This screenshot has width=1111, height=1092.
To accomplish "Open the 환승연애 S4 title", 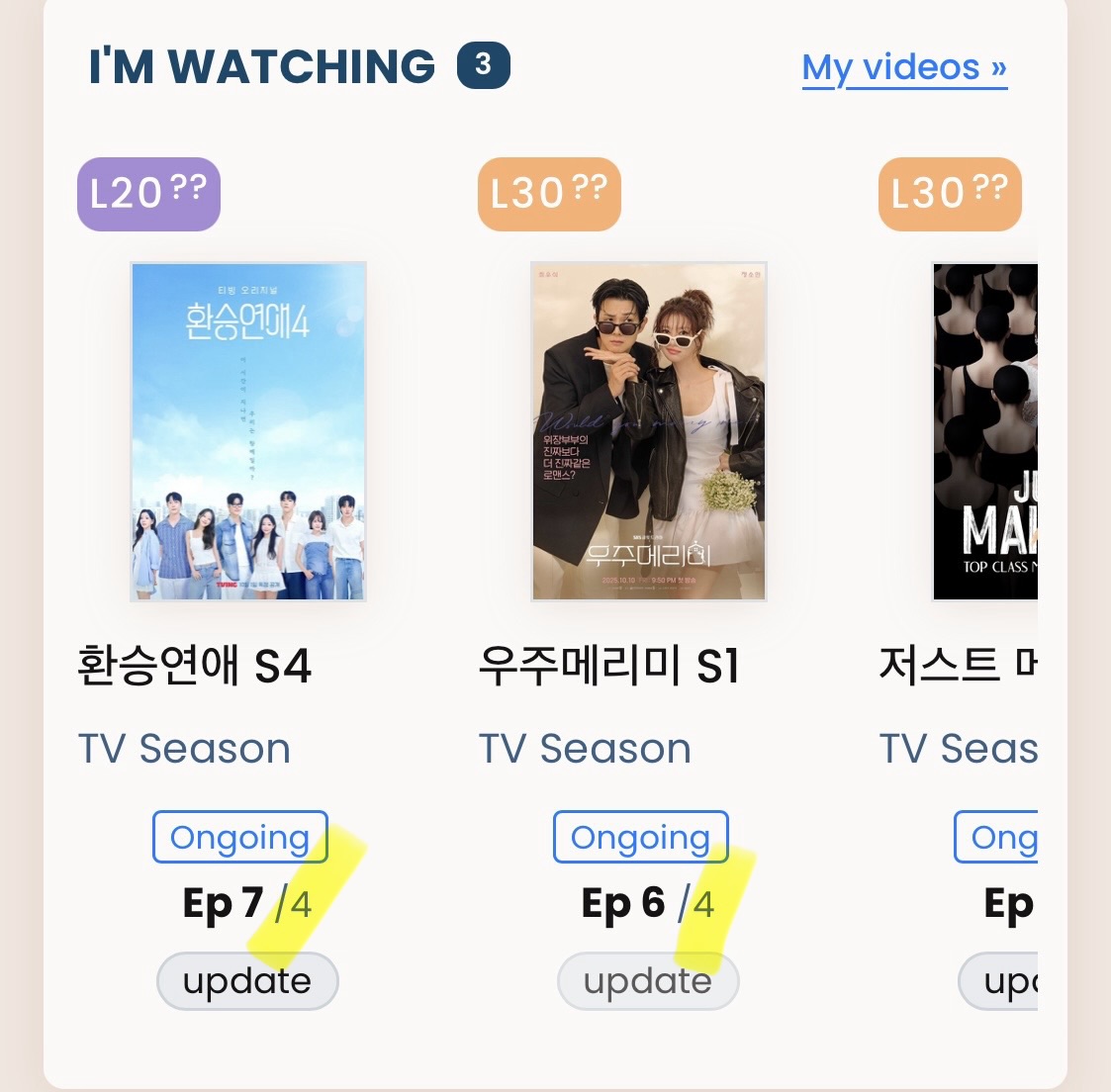I will click(x=195, y=666).
